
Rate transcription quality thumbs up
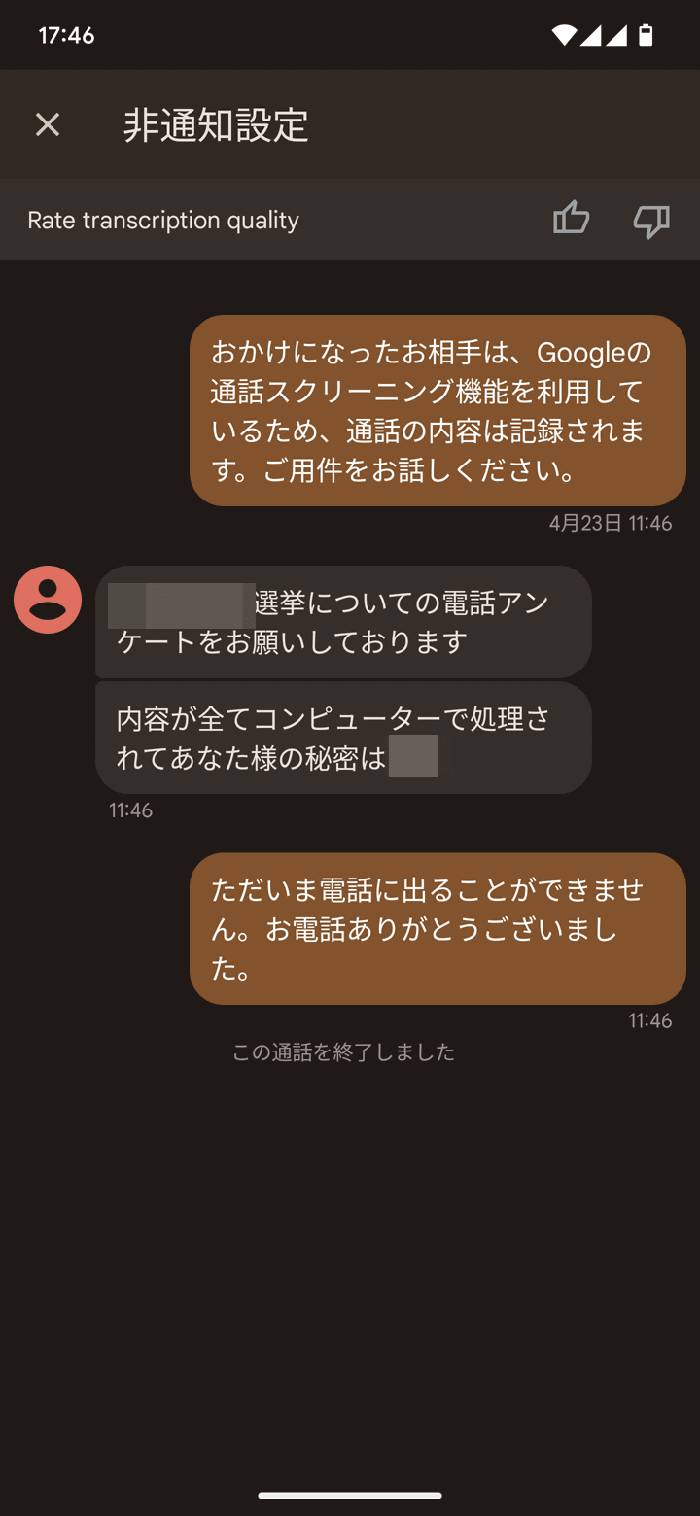(571, 219)
